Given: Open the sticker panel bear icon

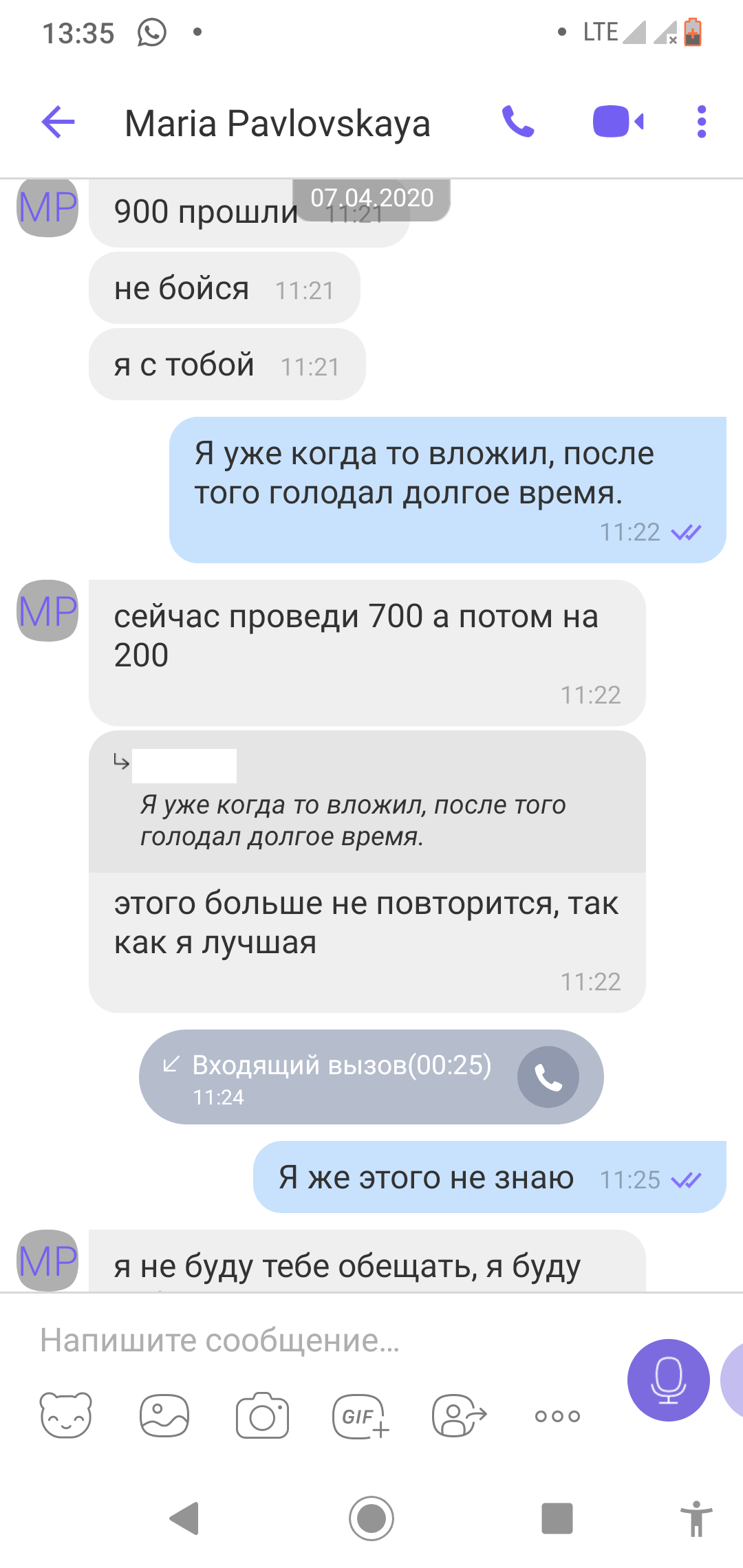Looking at the screenshot, I should pos(66,1415).
